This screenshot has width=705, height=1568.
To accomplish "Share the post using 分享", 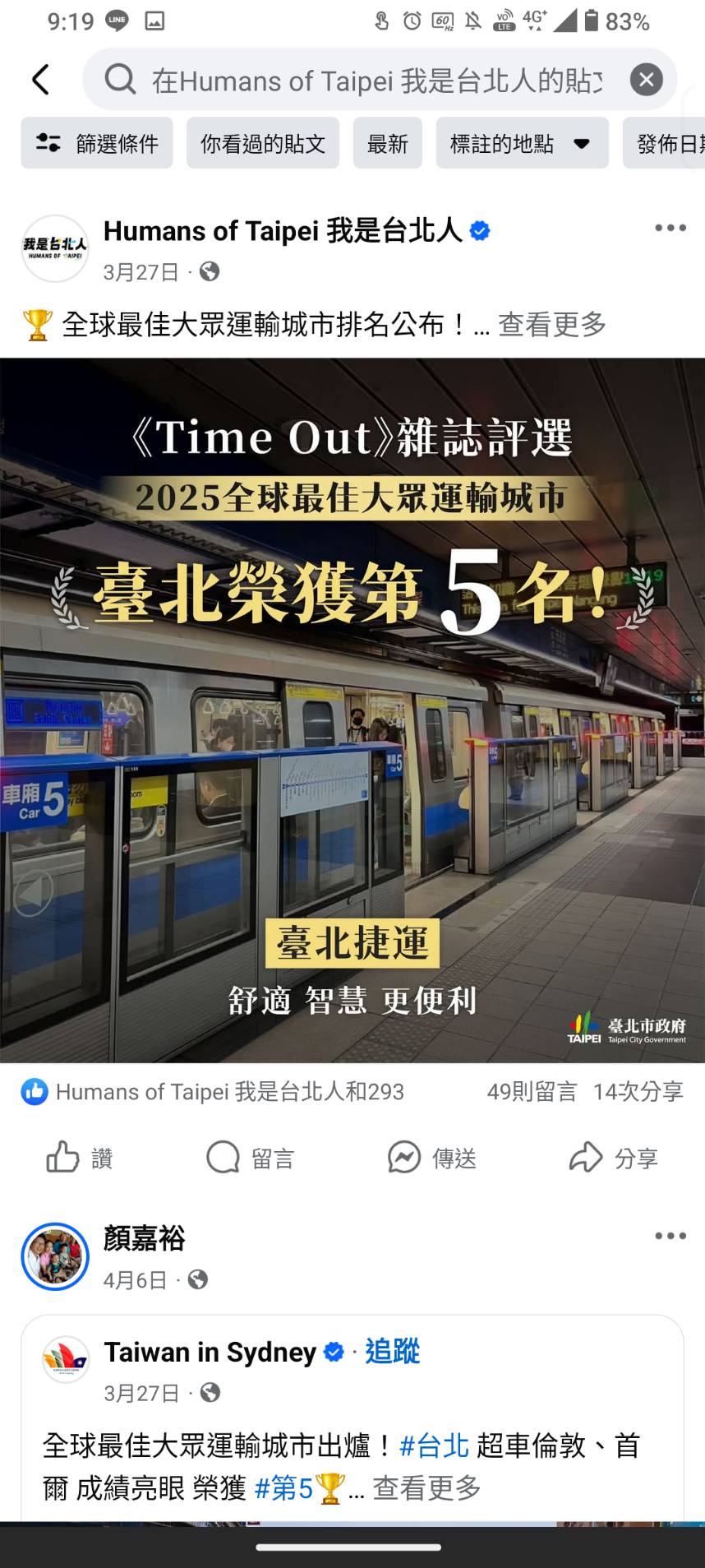I will point(613,1158).
